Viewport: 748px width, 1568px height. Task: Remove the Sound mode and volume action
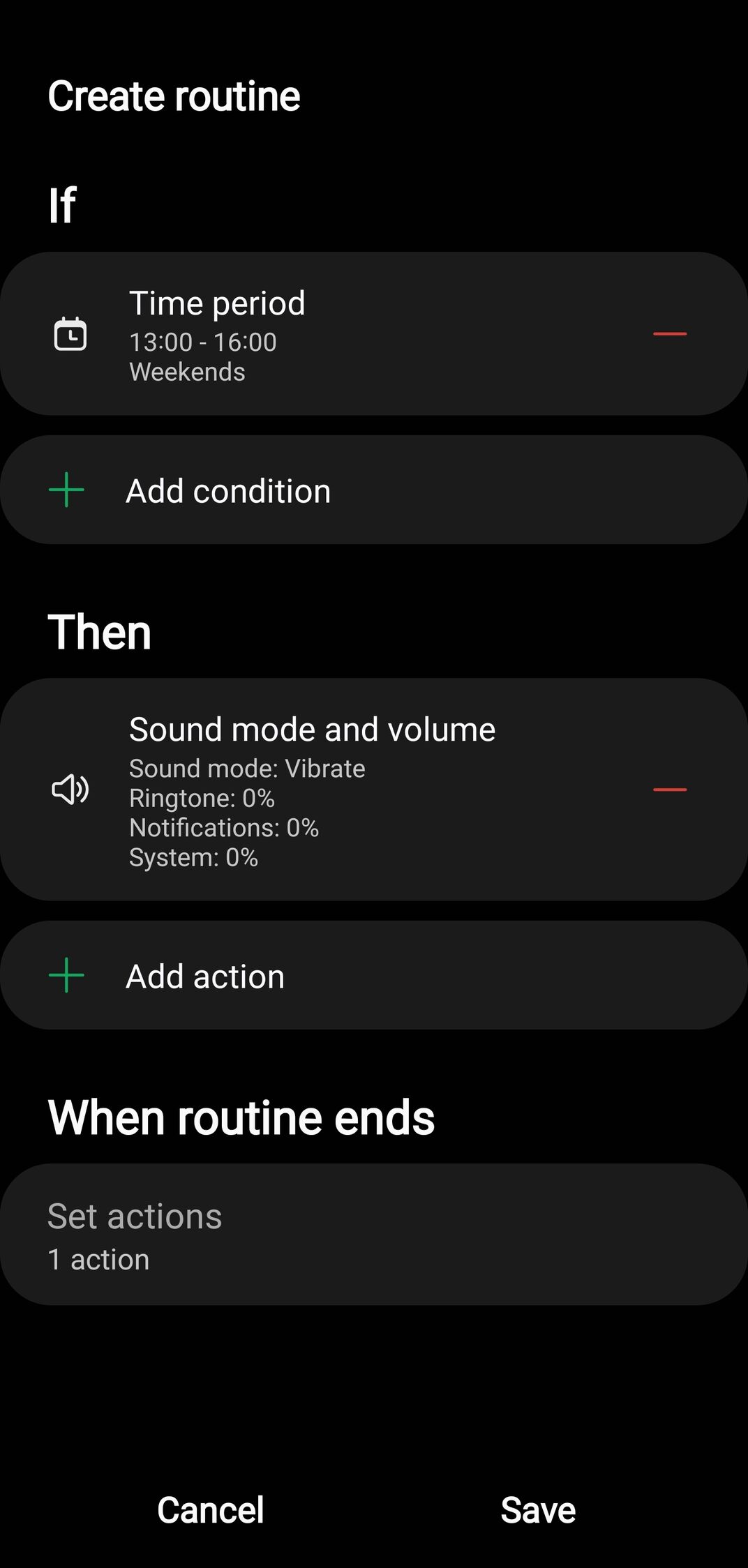click(x=669, y=790)
